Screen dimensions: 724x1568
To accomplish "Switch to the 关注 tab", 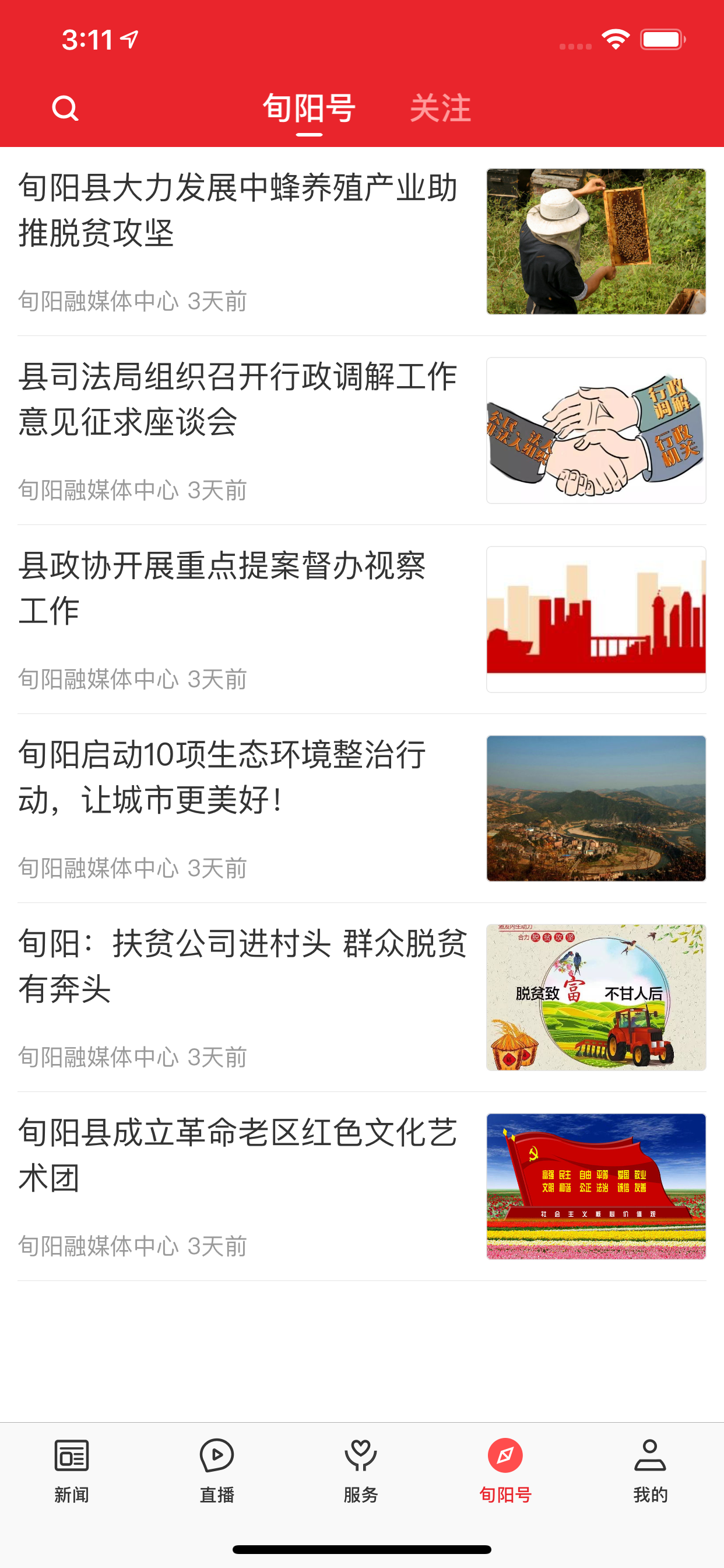I will [441, 108].
